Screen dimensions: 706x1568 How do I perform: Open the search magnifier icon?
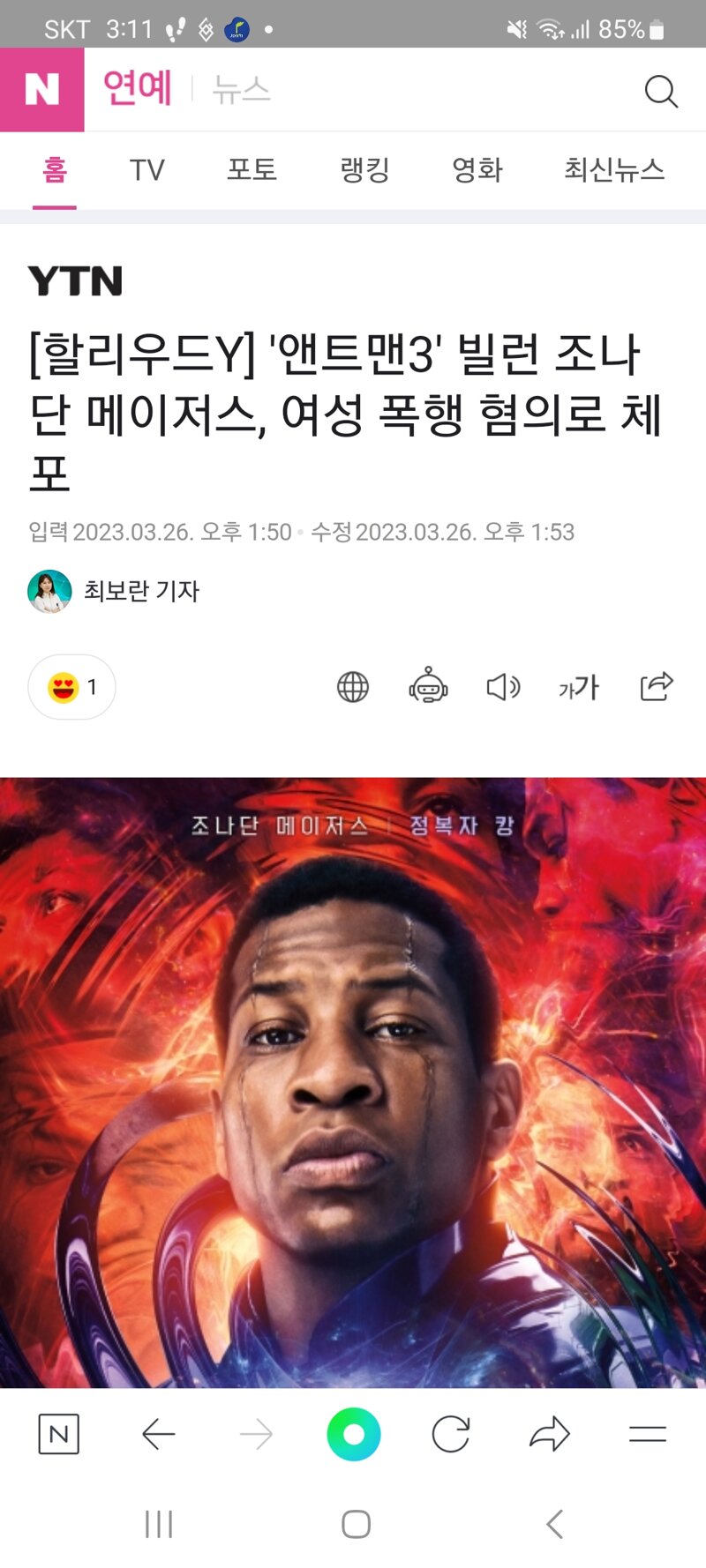click(661, 91)
